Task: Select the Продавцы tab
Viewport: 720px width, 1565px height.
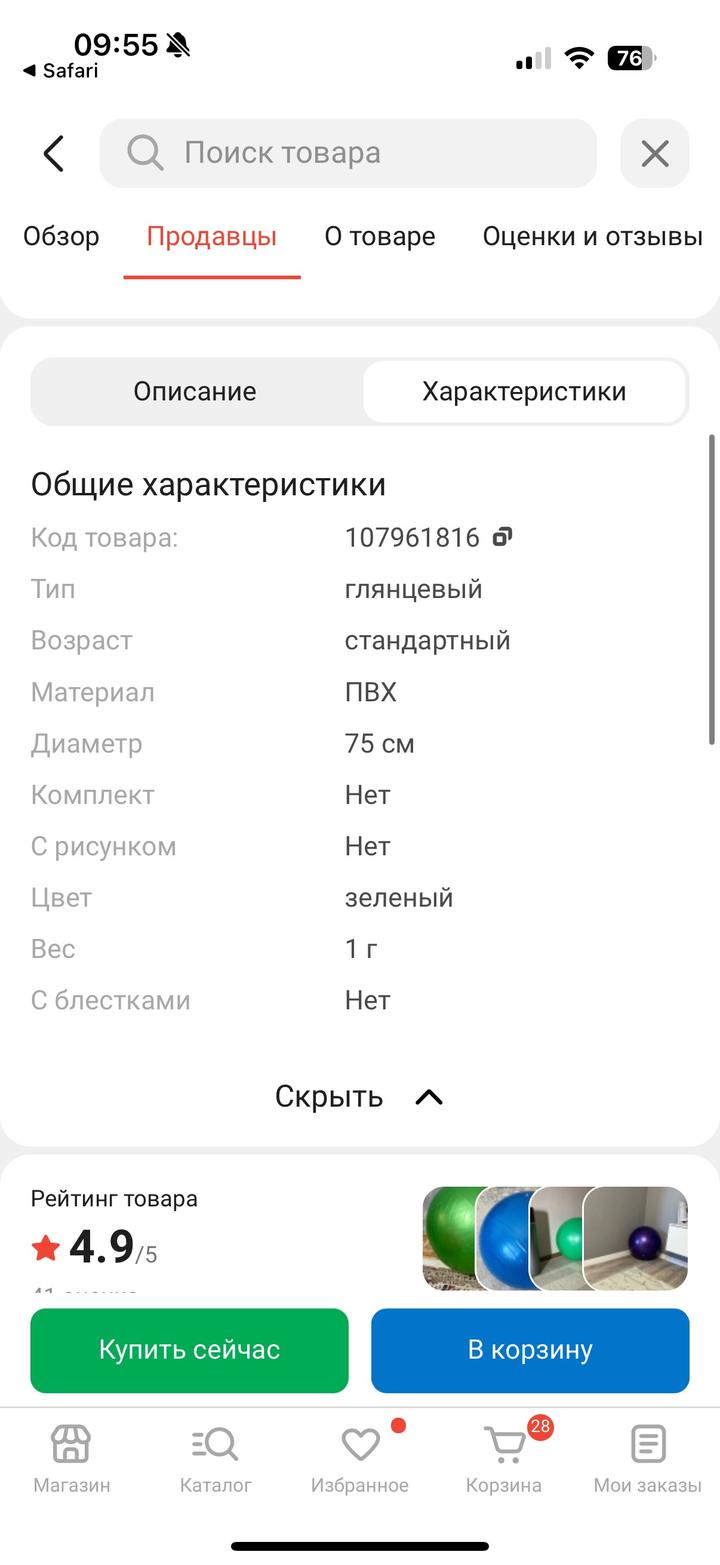Action: point(211,237)
